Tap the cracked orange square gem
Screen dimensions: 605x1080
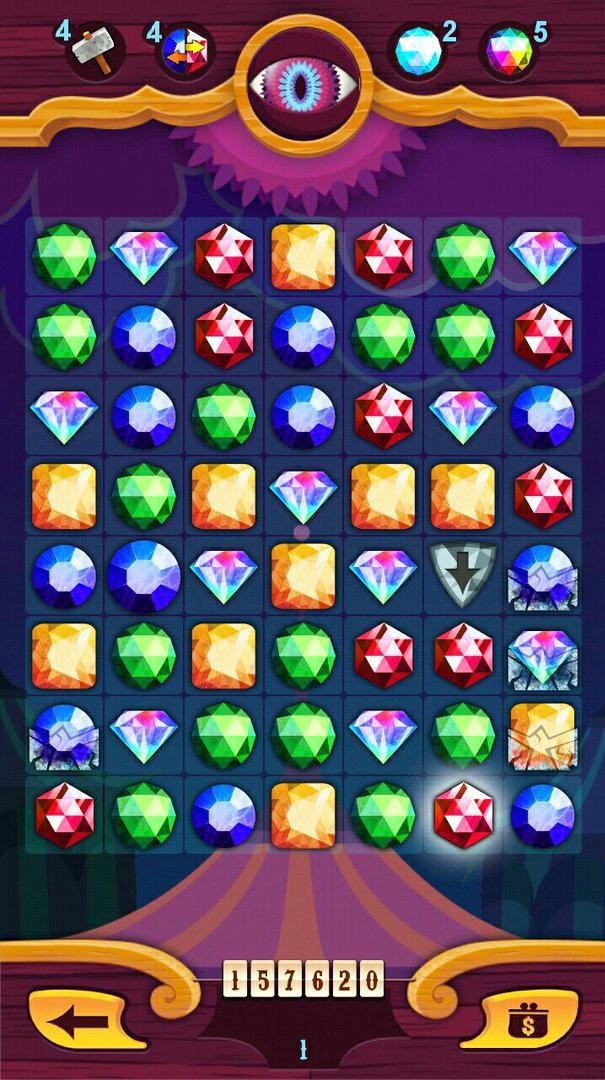tap(542, 735)
